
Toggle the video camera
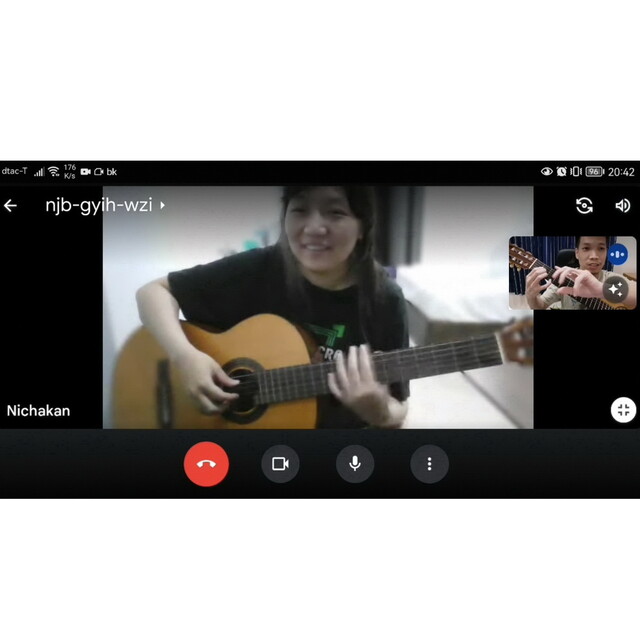[x=280, y=464]
